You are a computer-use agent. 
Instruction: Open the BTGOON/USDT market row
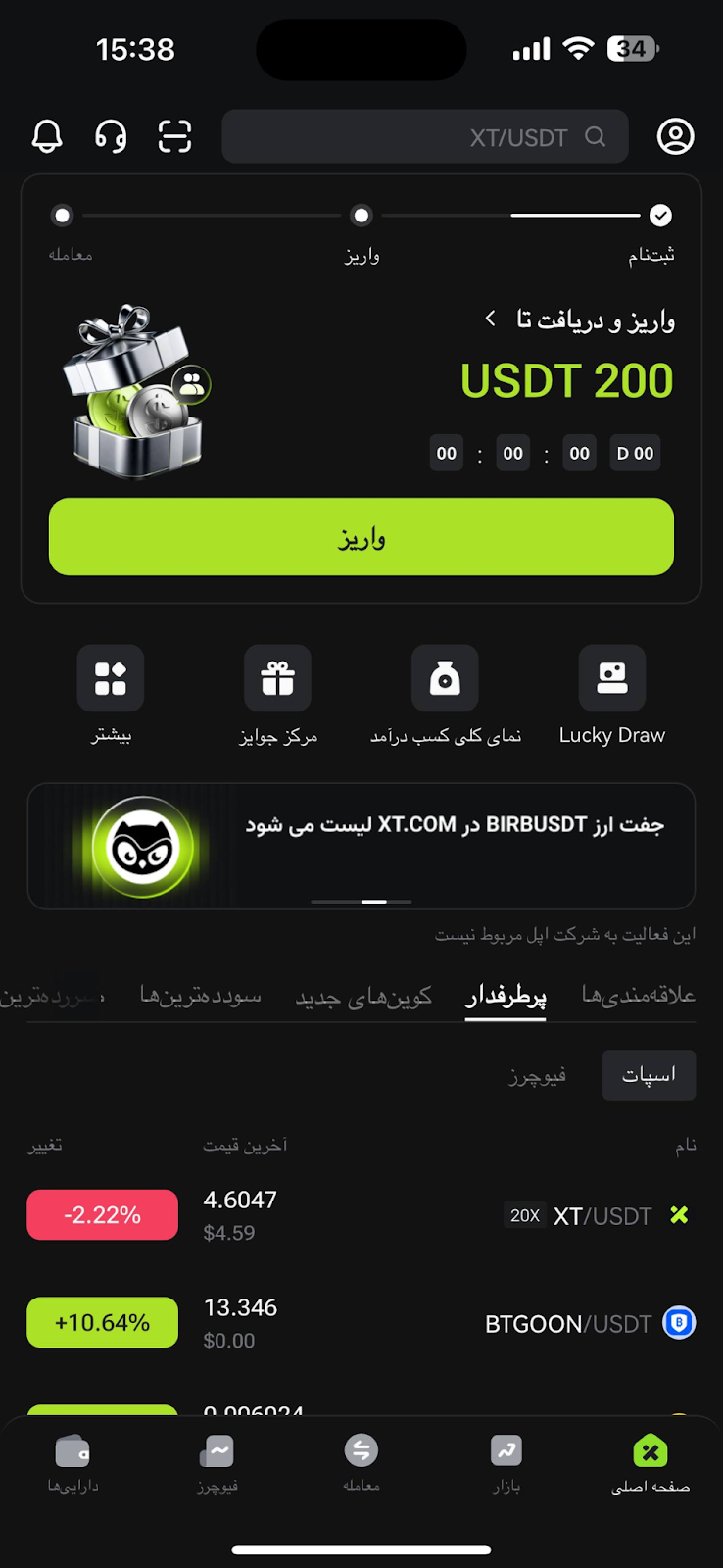tap(361, 1323)
